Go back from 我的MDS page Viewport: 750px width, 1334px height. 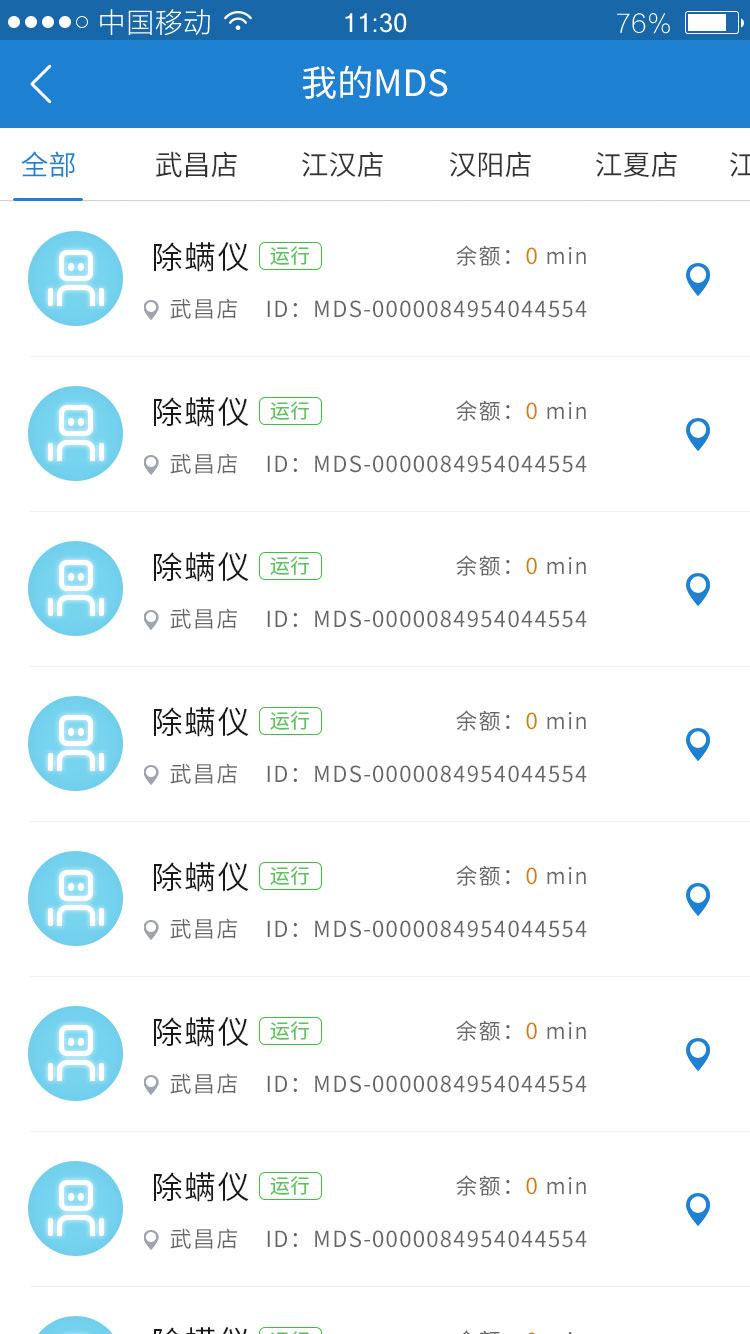(x=41, y=84)
